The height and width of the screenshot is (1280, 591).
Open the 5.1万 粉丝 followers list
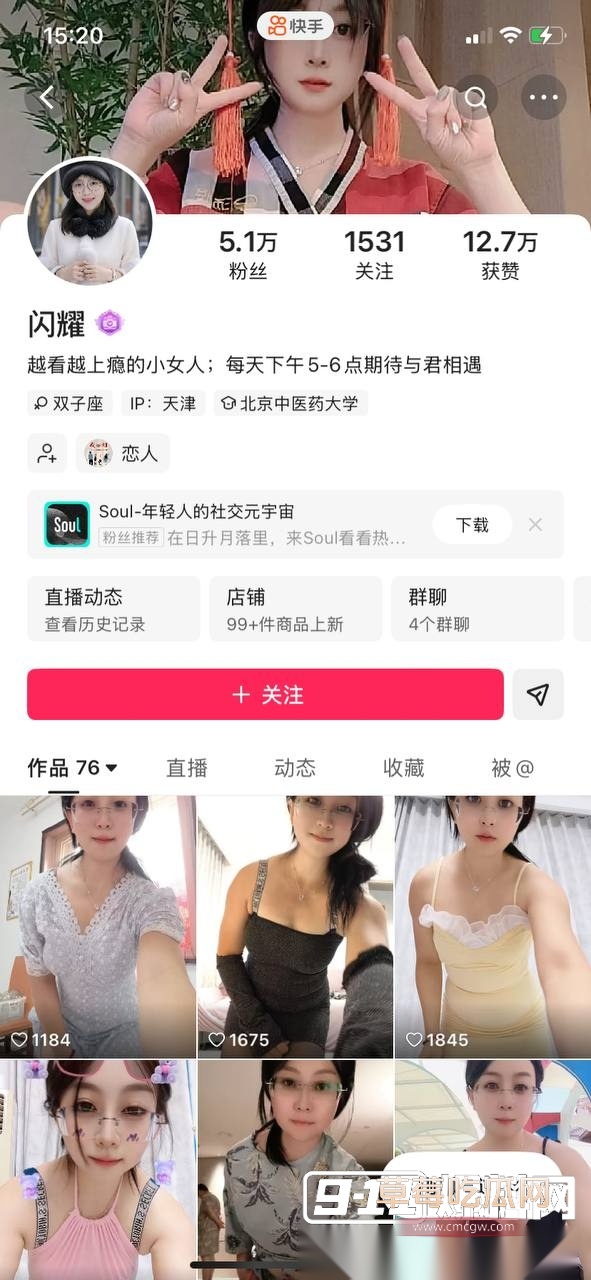(x=247, y=255)
